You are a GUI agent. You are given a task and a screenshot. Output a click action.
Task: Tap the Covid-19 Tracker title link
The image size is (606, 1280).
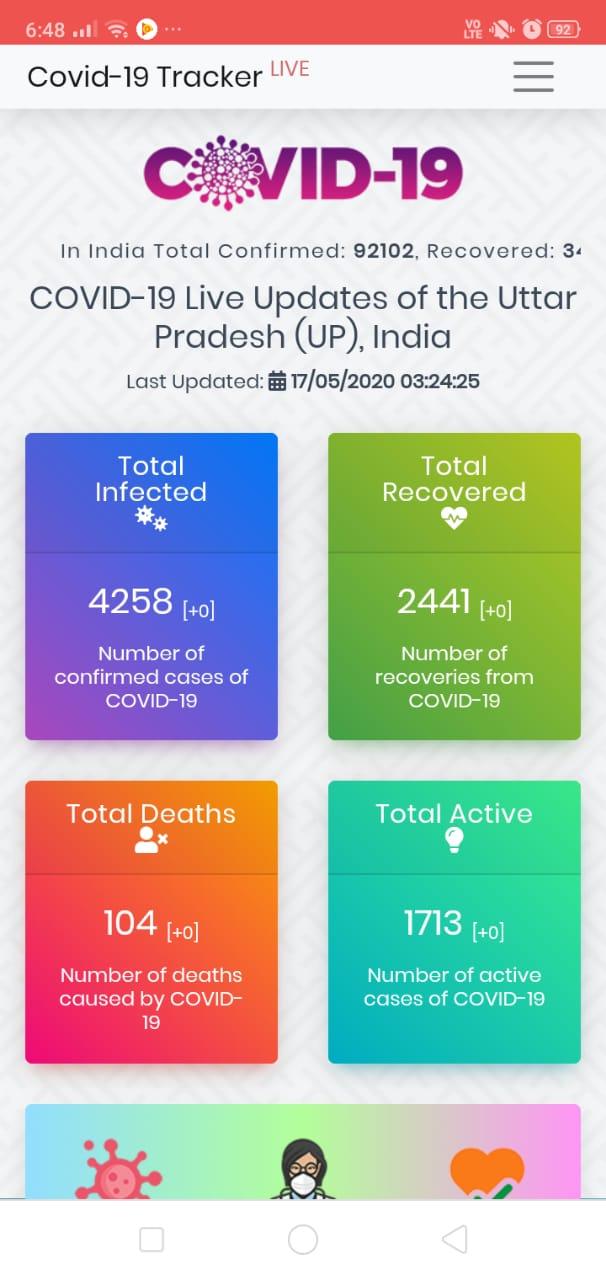145,77
